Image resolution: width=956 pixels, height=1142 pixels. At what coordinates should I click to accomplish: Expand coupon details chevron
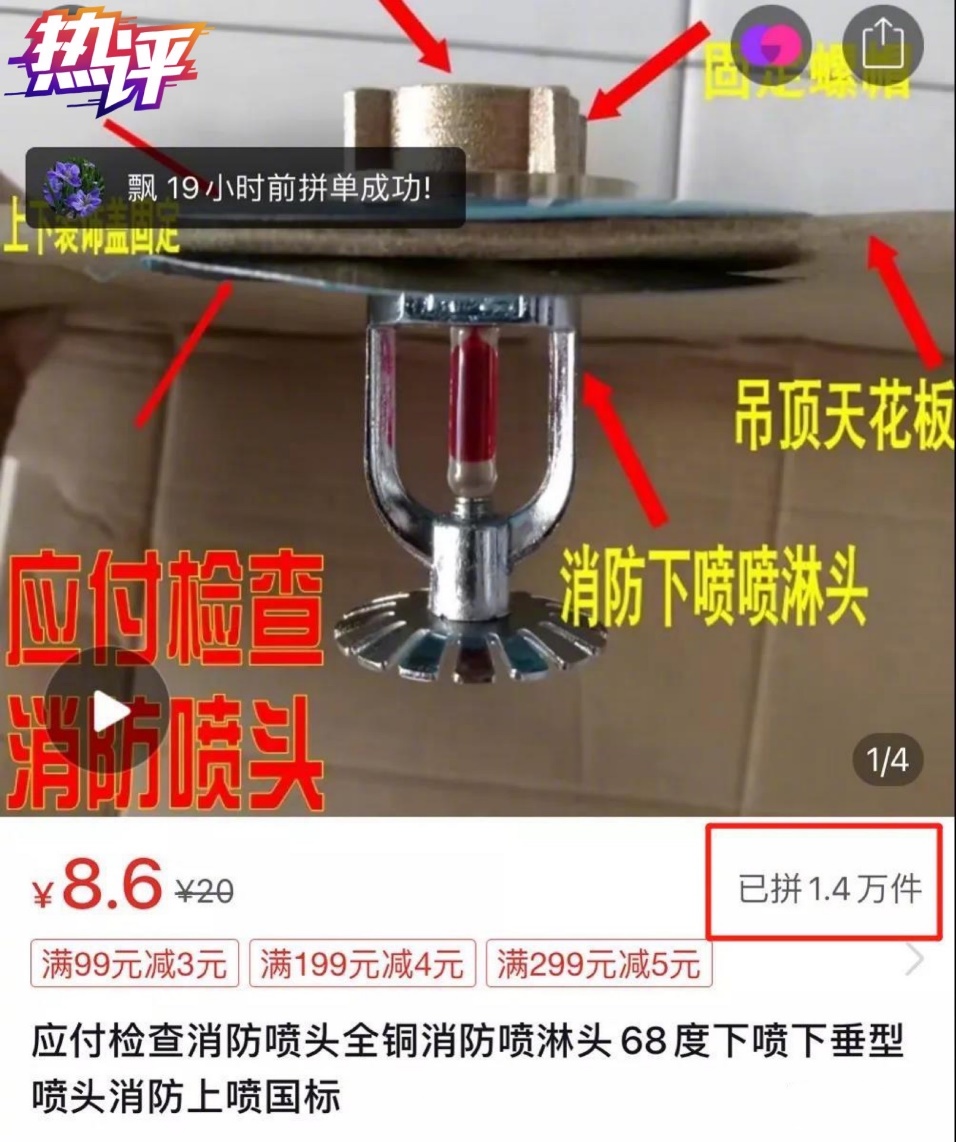(915, 962)
